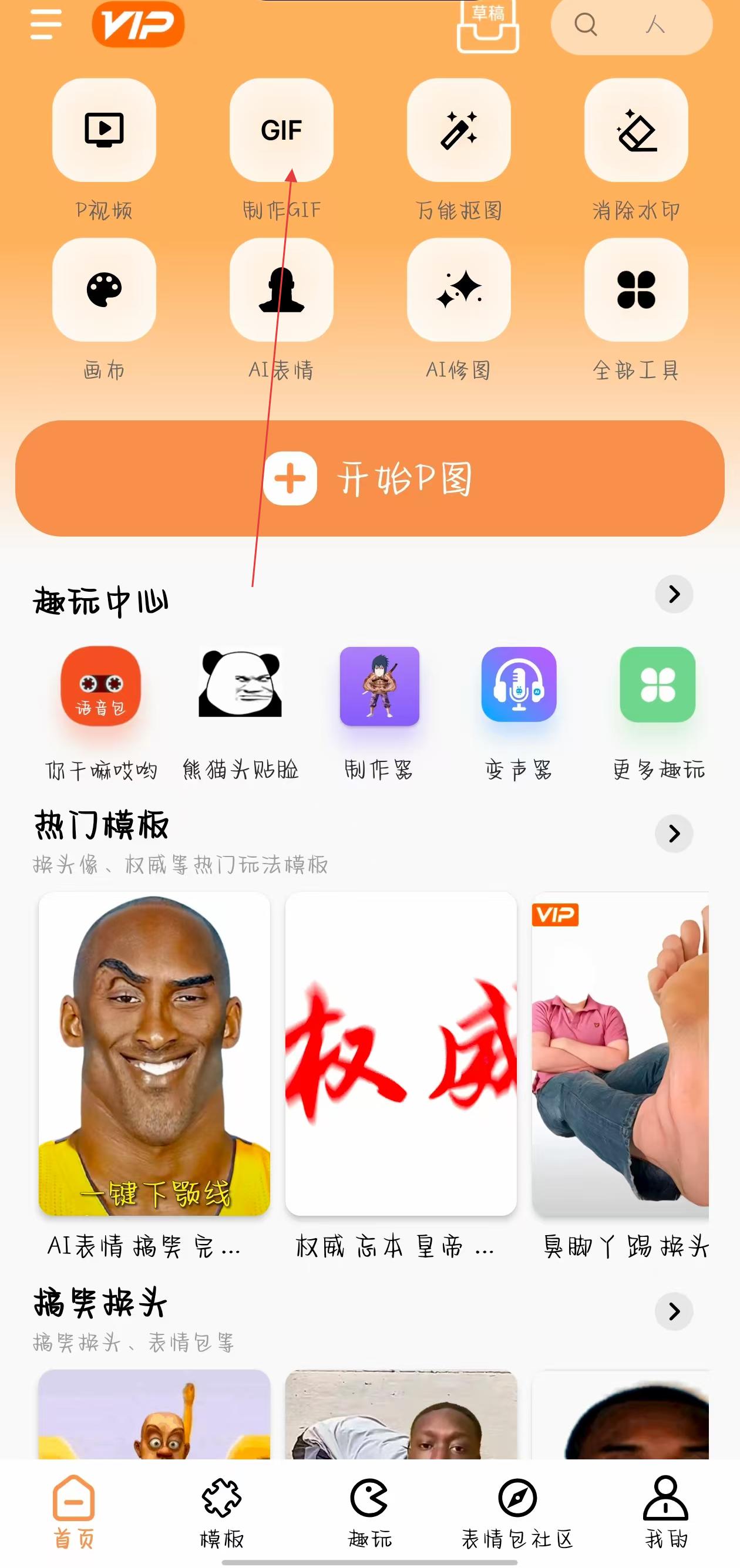
Task: Open 万能抠图 cutout tool
Action: [x=459, y=130]
